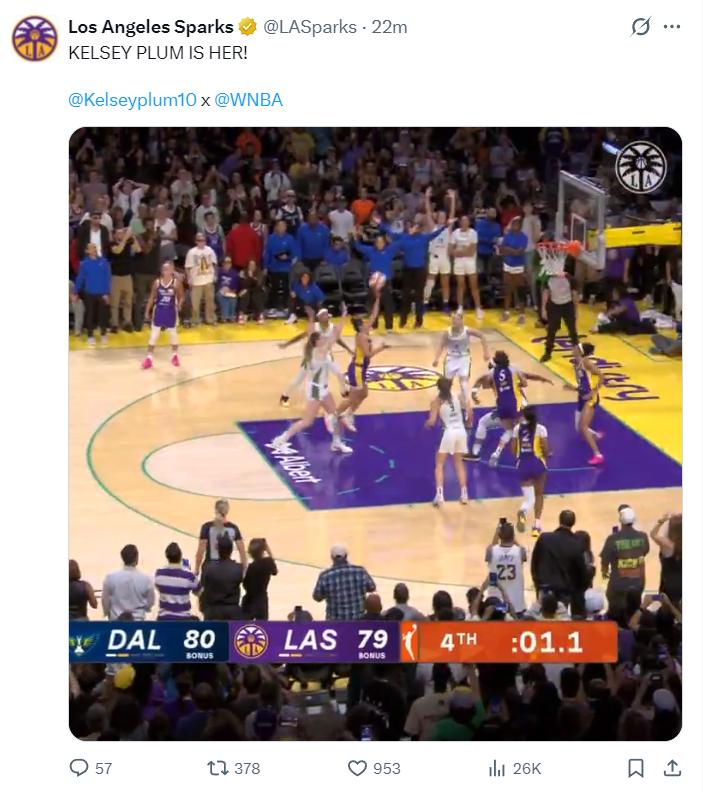The height and width of the screenshot is (792, 703).
Task: Open the @WNBA mention link
Action: tap(248, 101)
